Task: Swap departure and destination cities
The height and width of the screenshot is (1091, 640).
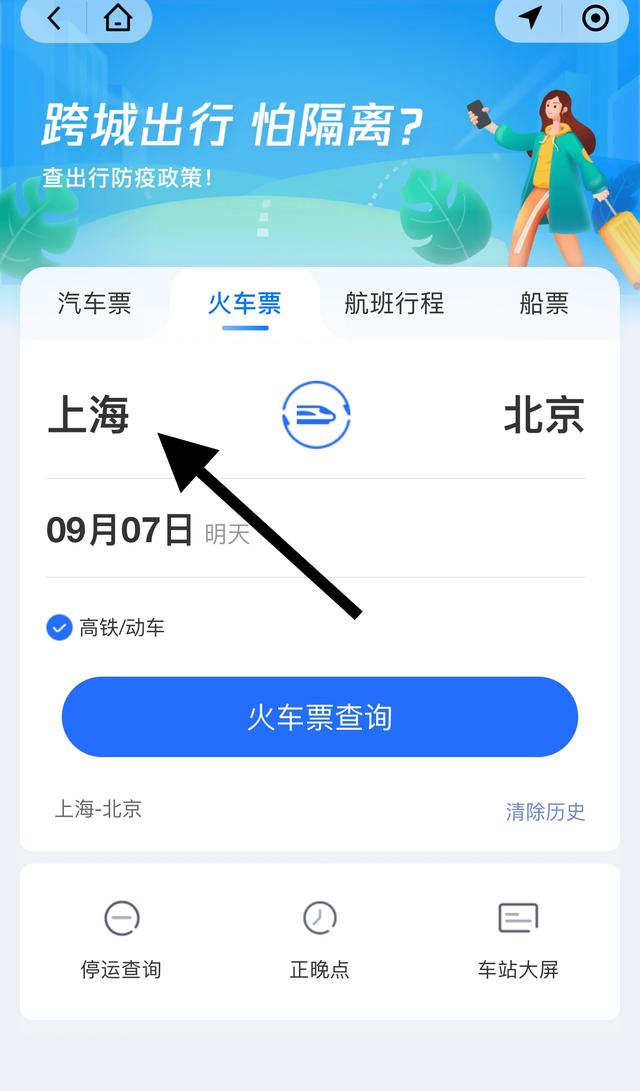Action: (x=316, y=414)
